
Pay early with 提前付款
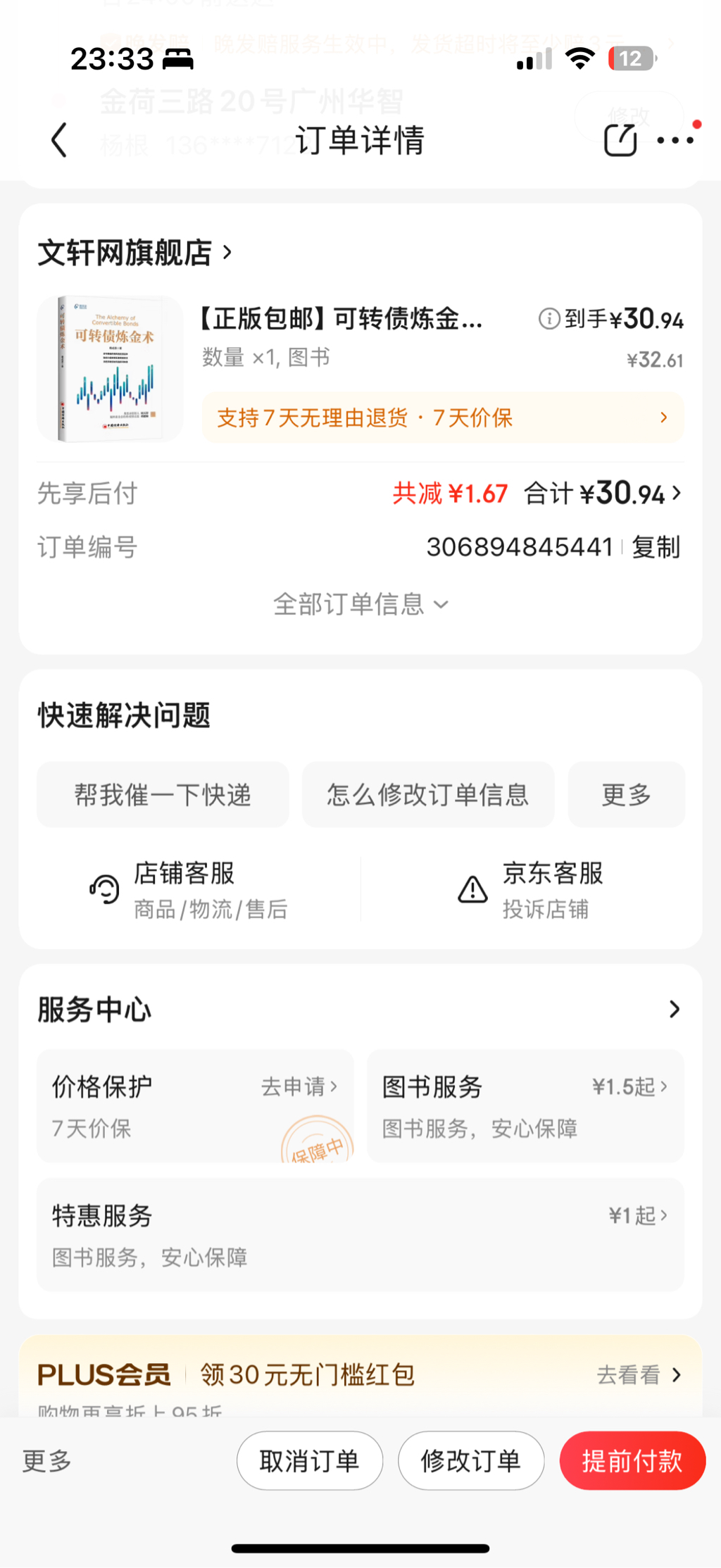pyautogui.click(x=632, y=1461)
